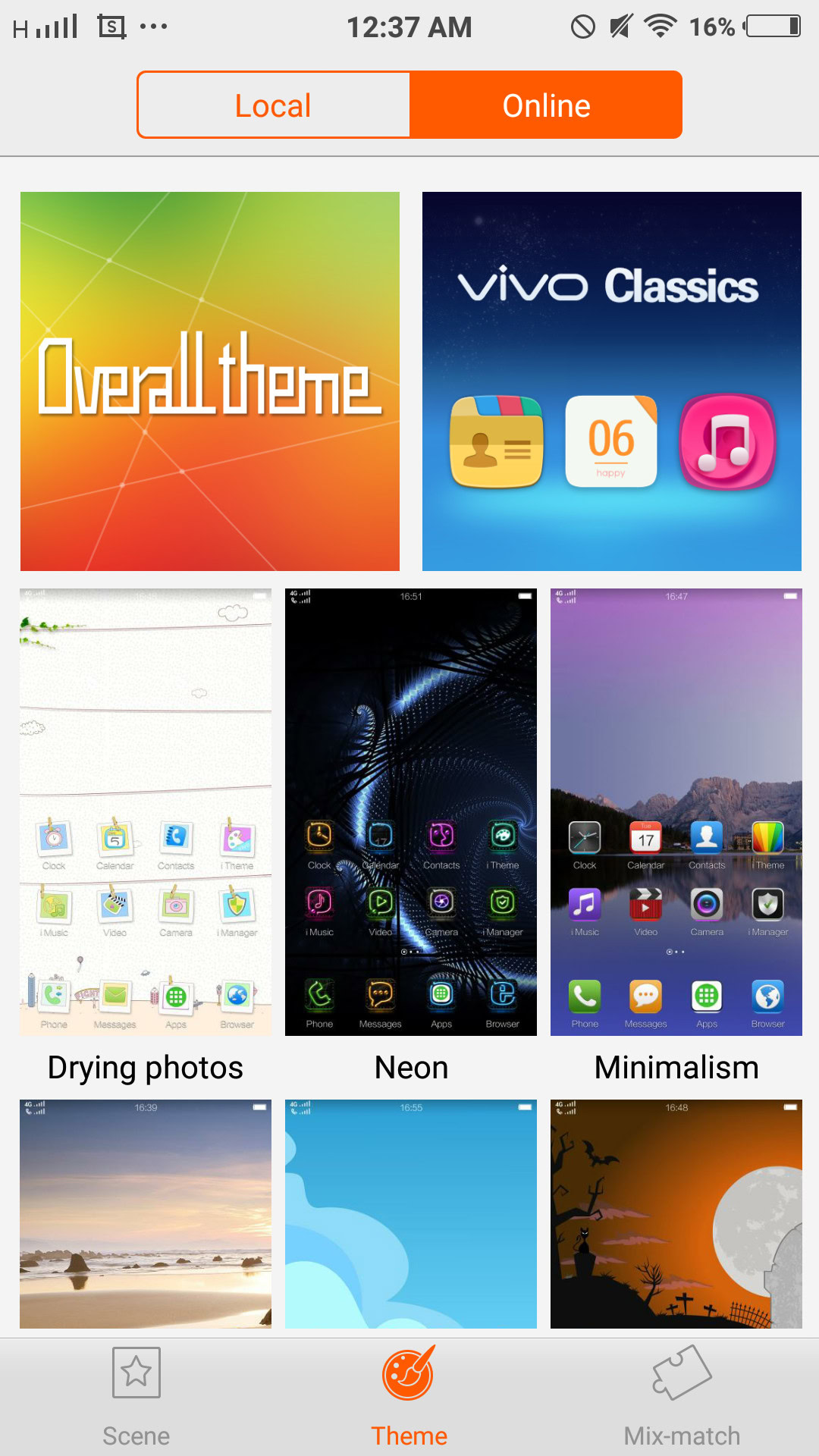Switch to the Local tab
Image resolution: width=819 pixels, height=1456 pixels.
[273, 105]
